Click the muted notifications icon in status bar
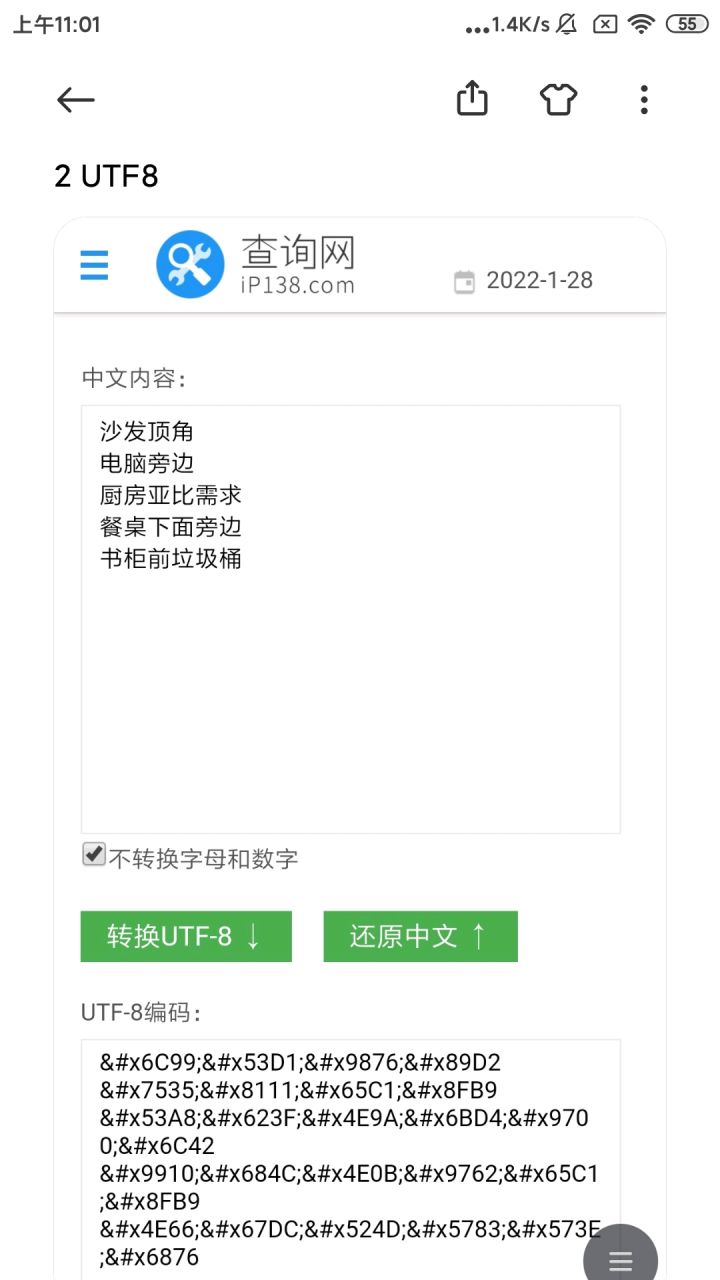The height and width of the screenshot is (1280, 720). 566,23
